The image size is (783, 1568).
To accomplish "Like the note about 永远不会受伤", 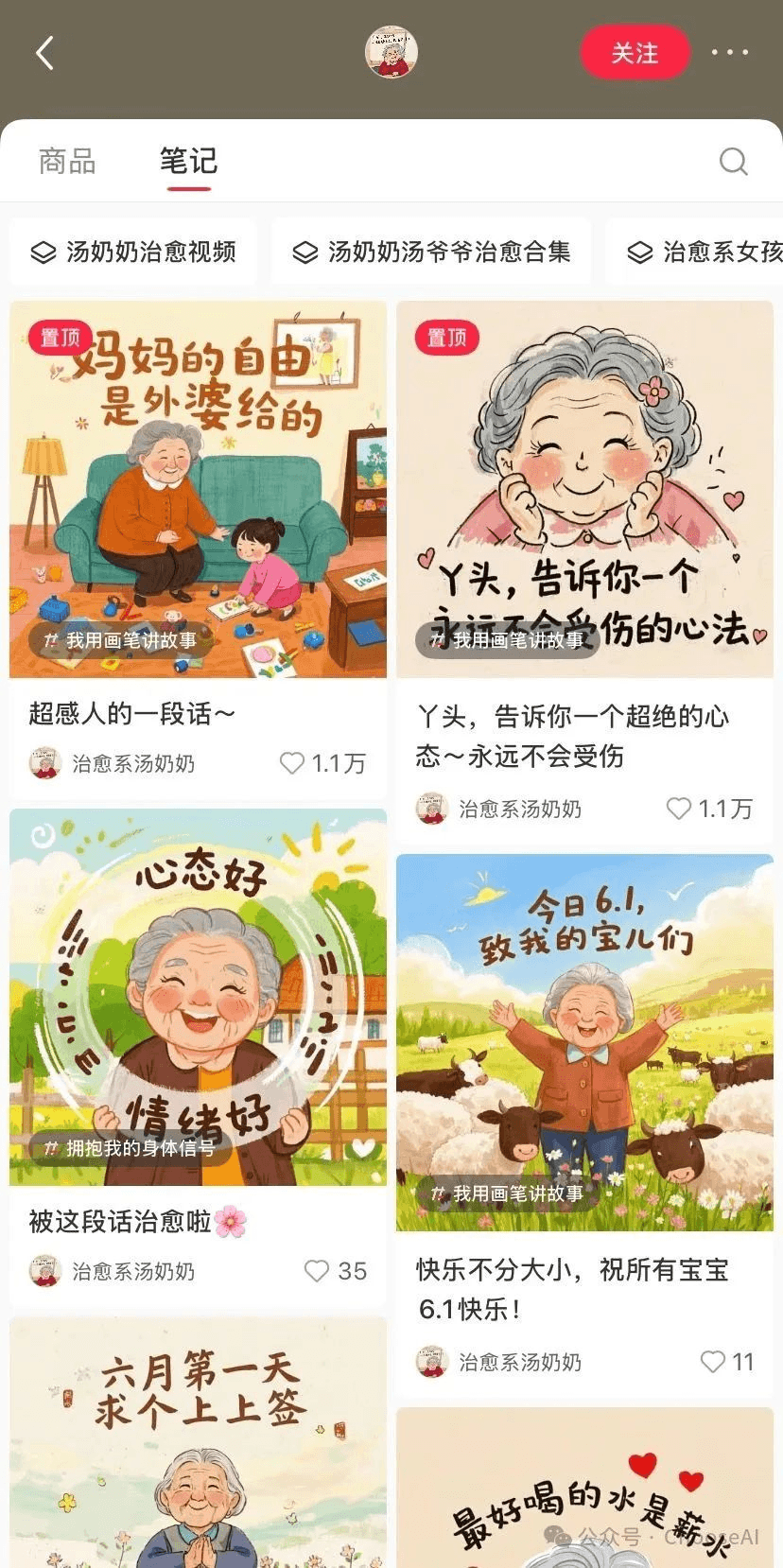I will (679, 809).
